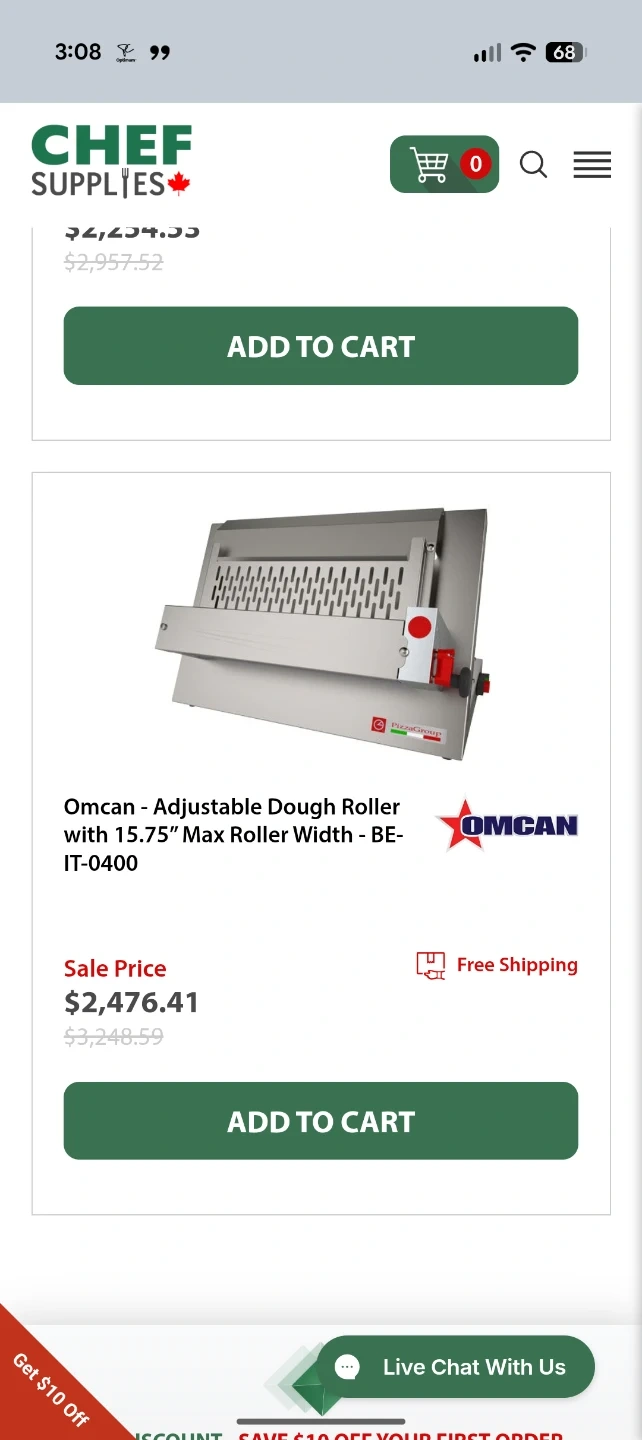
Task: Open the search magnifier
Action: pos(533,164)
